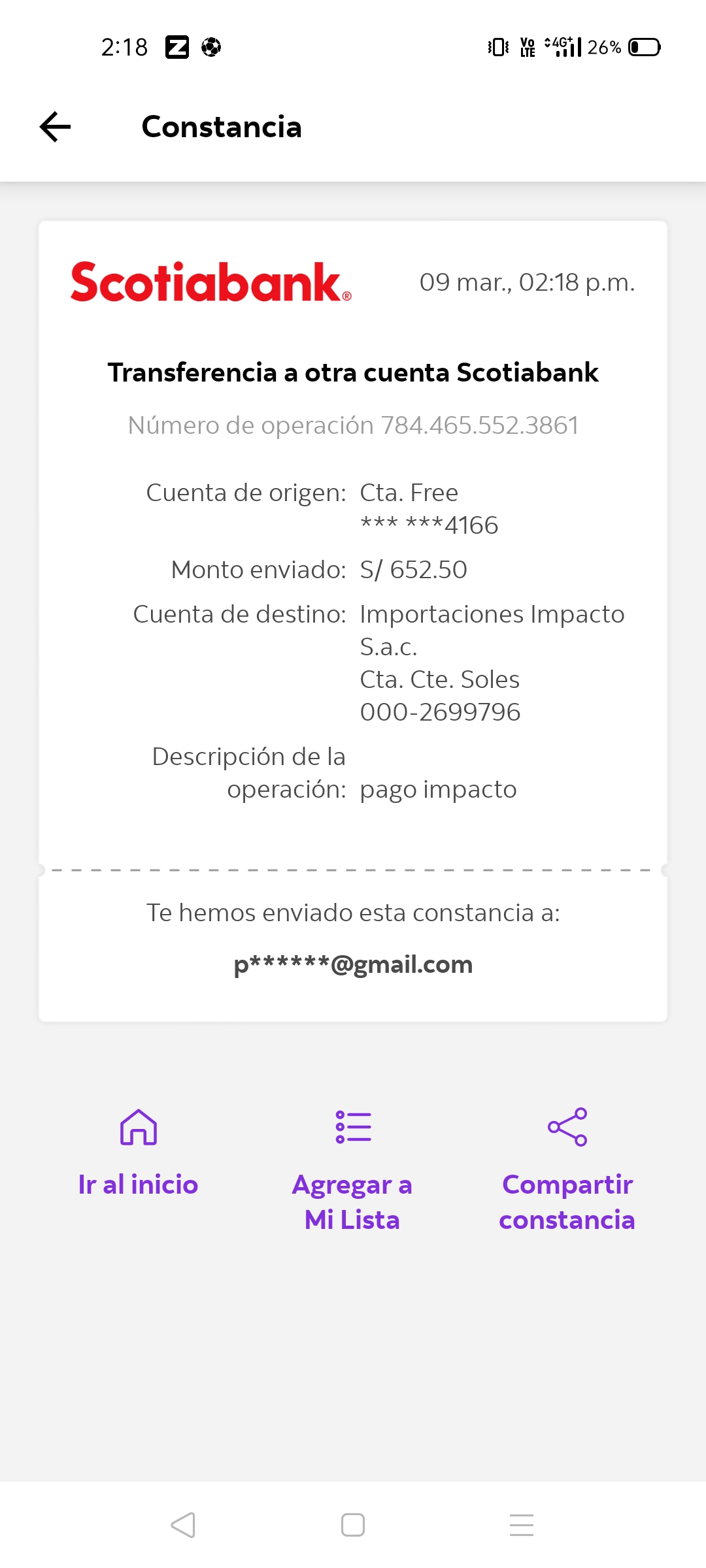706x1568 pixels.
Task: Go back using the app bar arrow
Action: (56, 127)
